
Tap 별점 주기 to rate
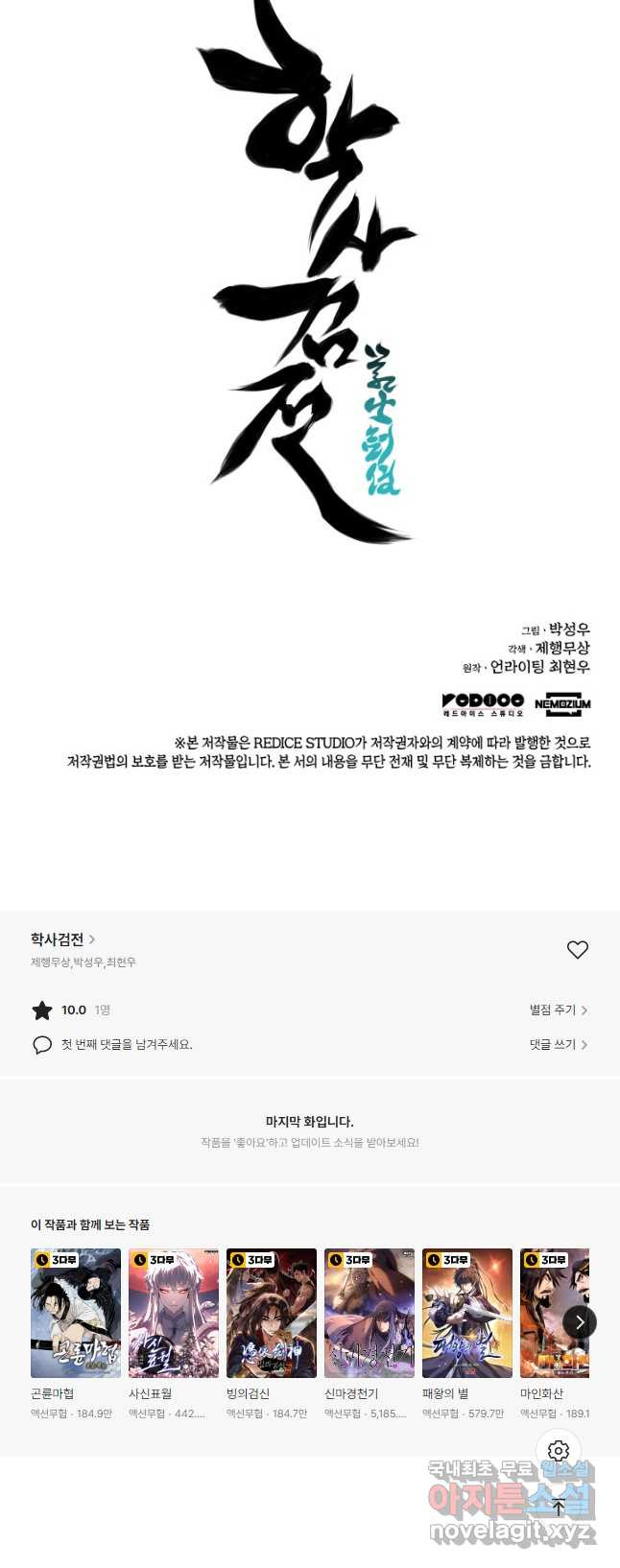[558, 1010]
